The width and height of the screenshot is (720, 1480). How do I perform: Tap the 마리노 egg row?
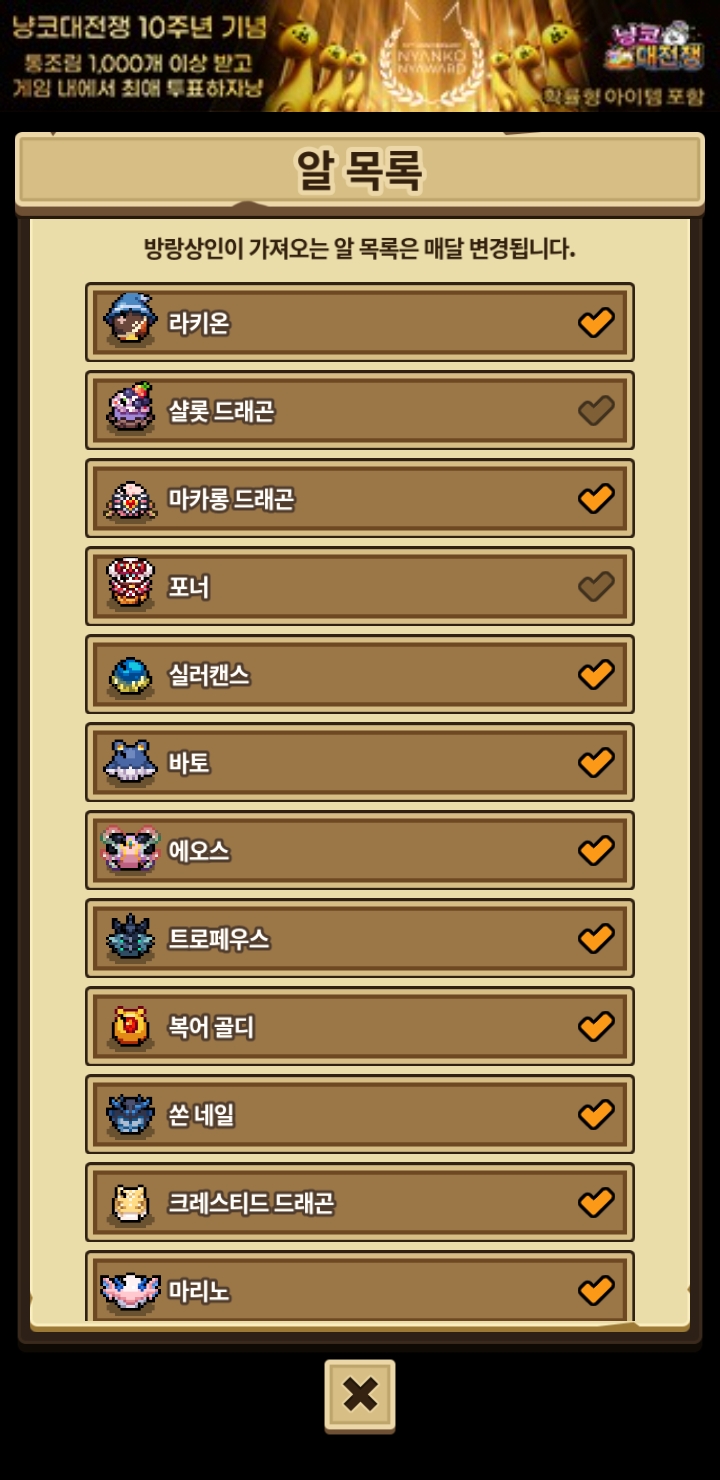click(360, 1288)
